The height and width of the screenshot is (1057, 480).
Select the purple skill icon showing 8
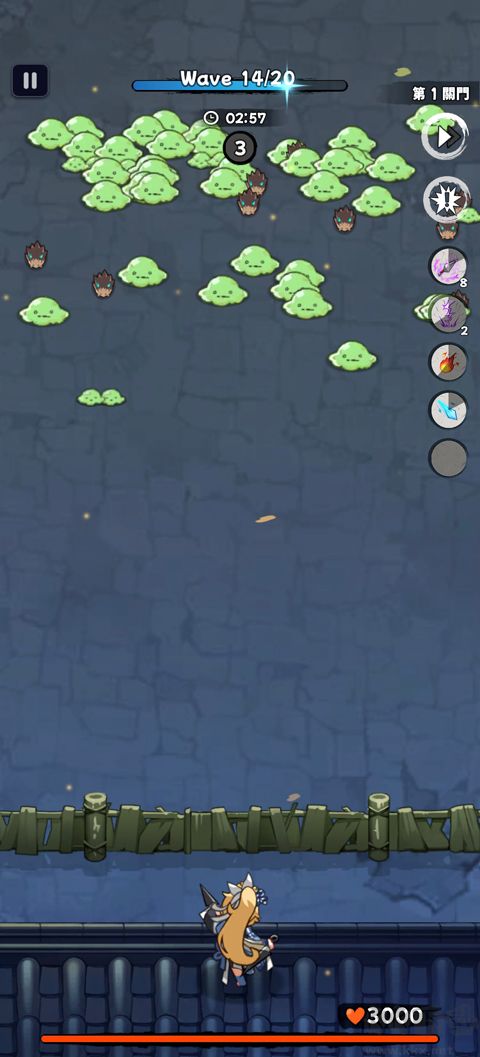pyautogui.click(x=448, y=266)
